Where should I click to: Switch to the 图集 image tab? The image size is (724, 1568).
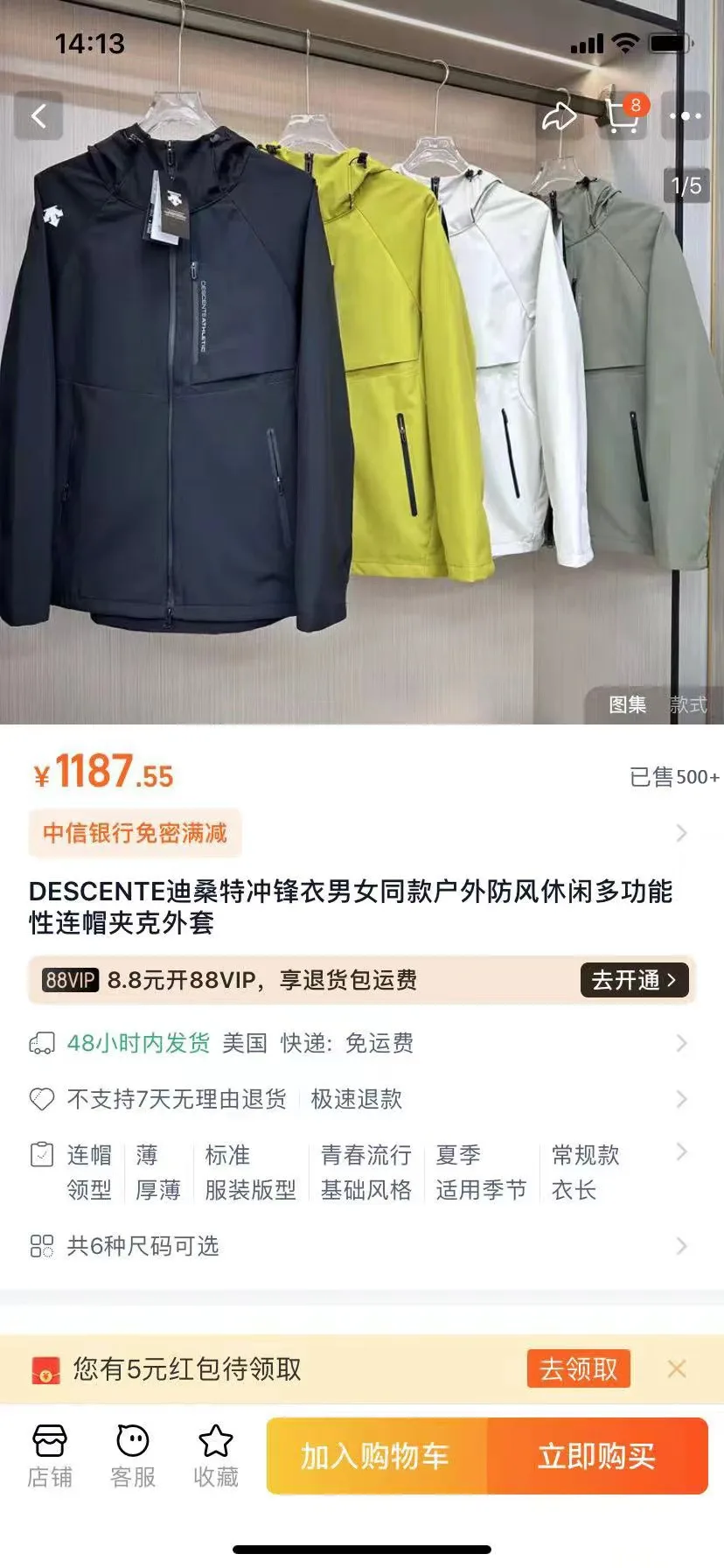[628, 704]
